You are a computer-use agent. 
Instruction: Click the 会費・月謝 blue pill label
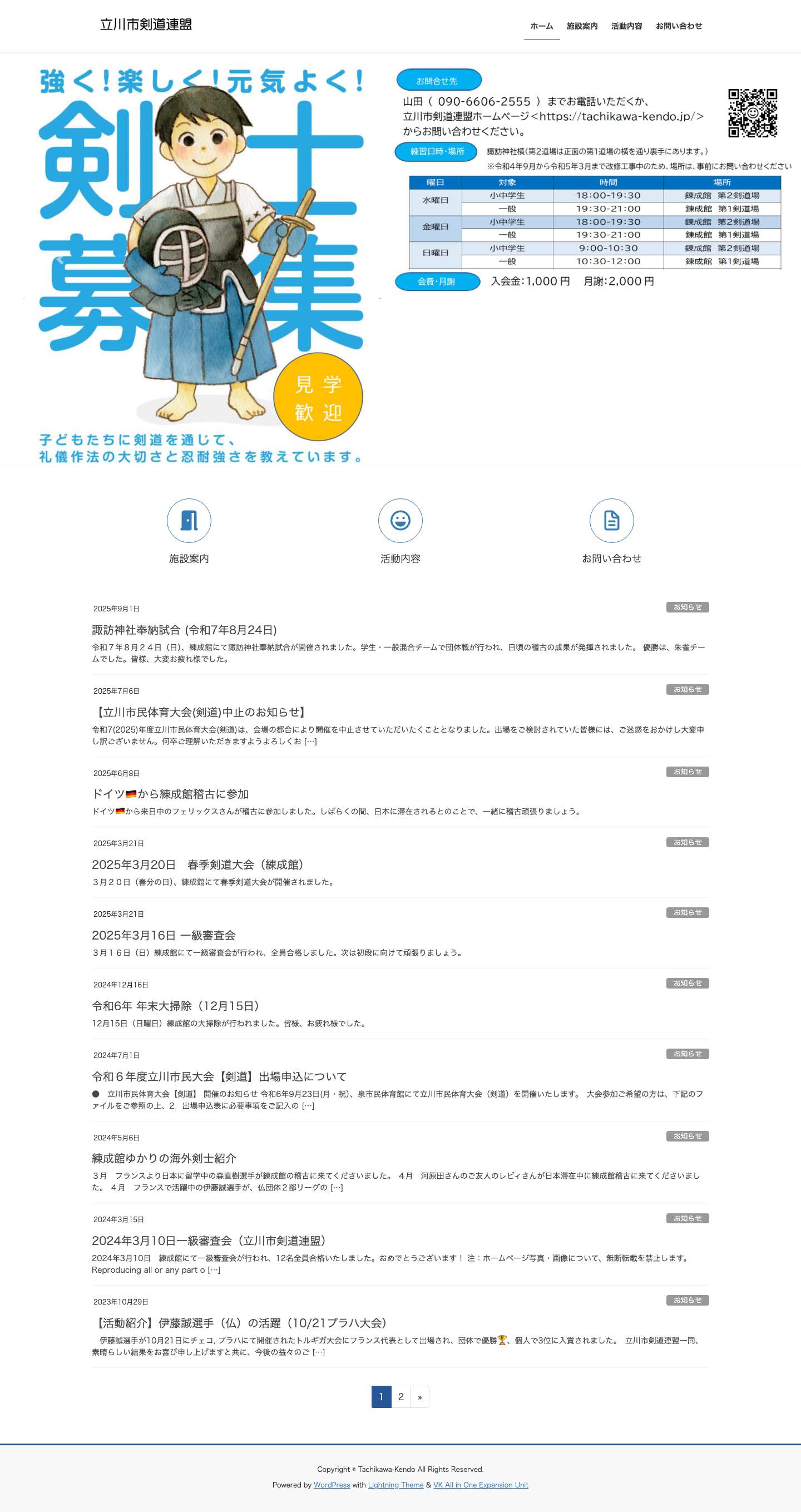(x=439, y=283)
